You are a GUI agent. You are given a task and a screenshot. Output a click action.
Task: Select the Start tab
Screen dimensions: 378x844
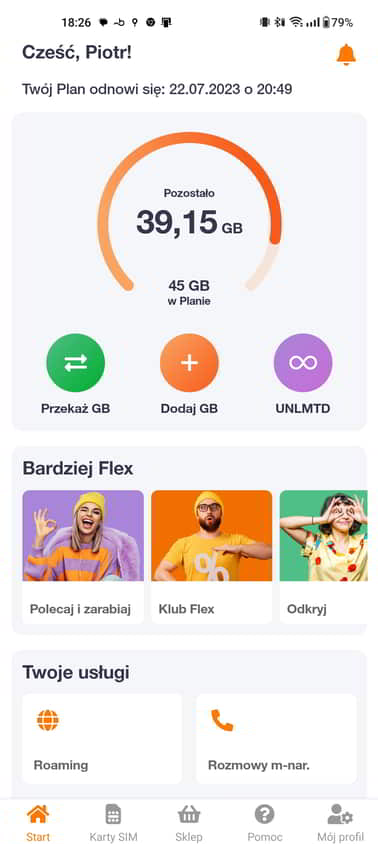coord(38,823)
